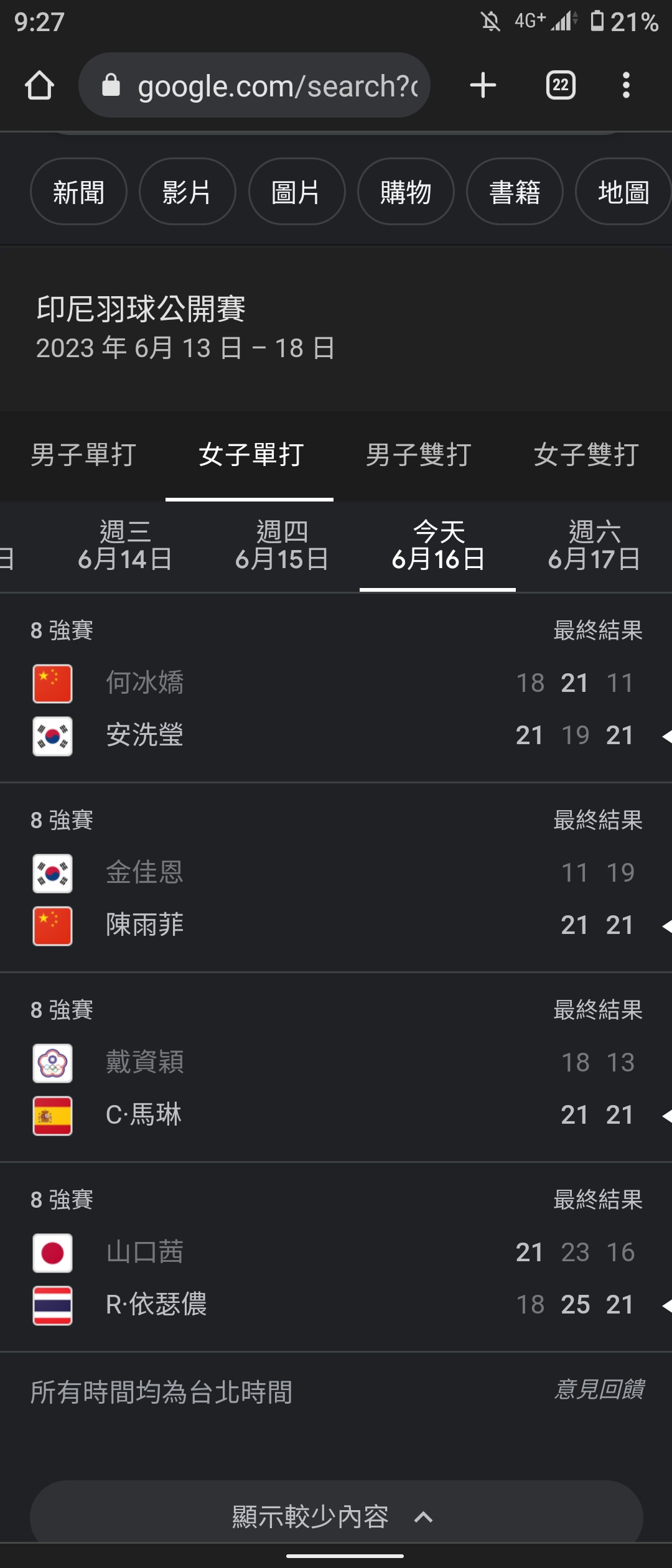View matches on 週六 6月17日
672x1568 pixels.
click(x=594, y=546)
